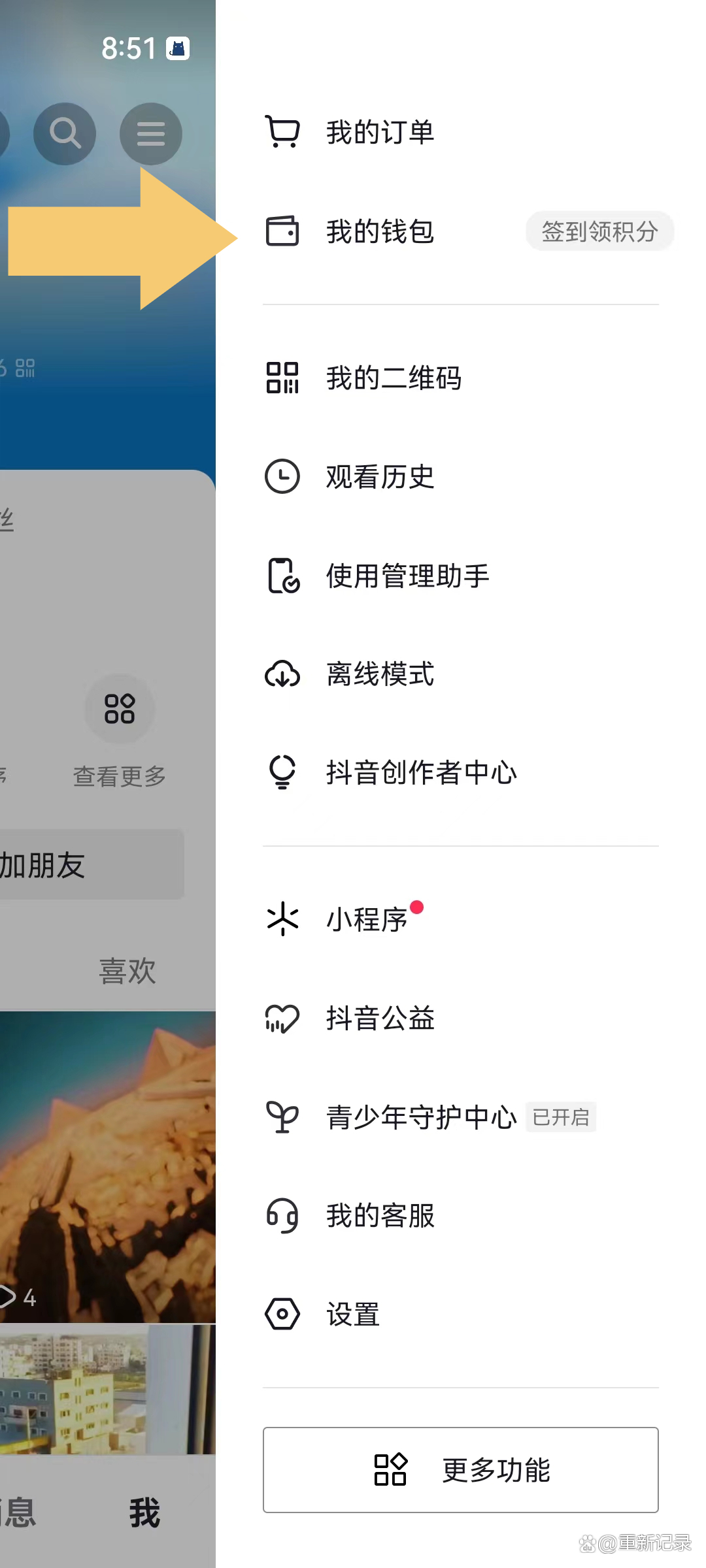Tap 查看更多 grid icon

point(120,709)
